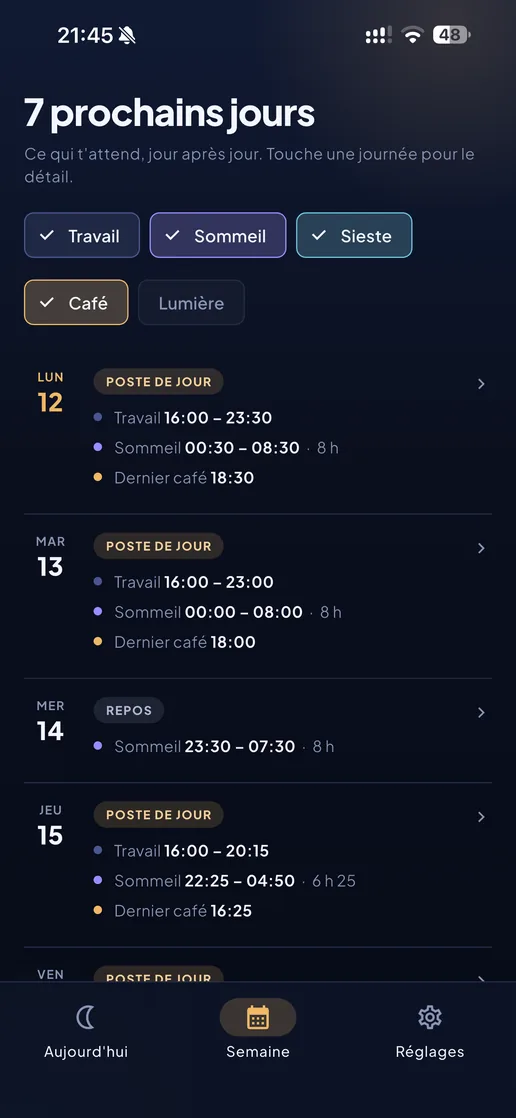Open the details for Lundi 12

point(258,432)
